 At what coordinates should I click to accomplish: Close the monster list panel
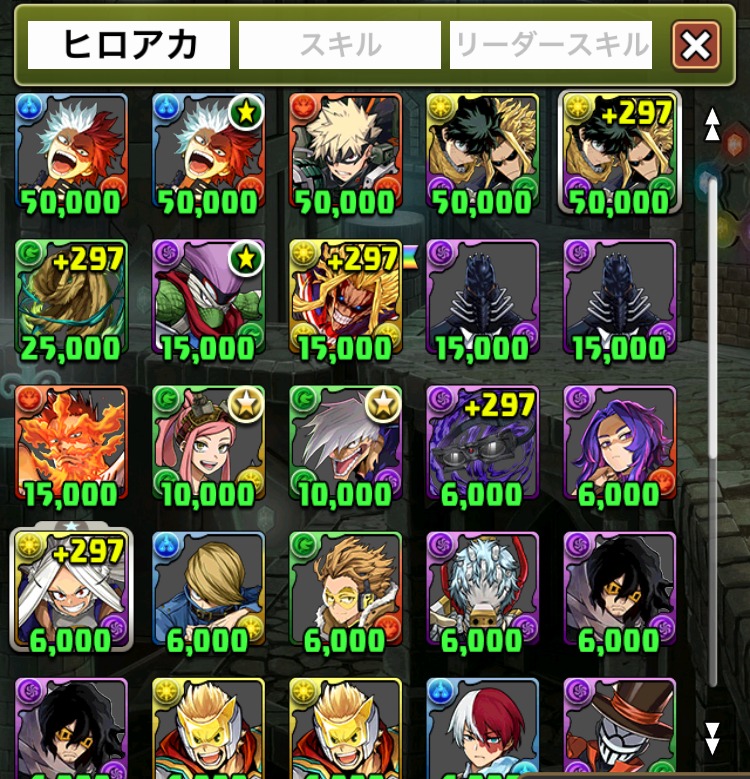[x=696, y=45]
